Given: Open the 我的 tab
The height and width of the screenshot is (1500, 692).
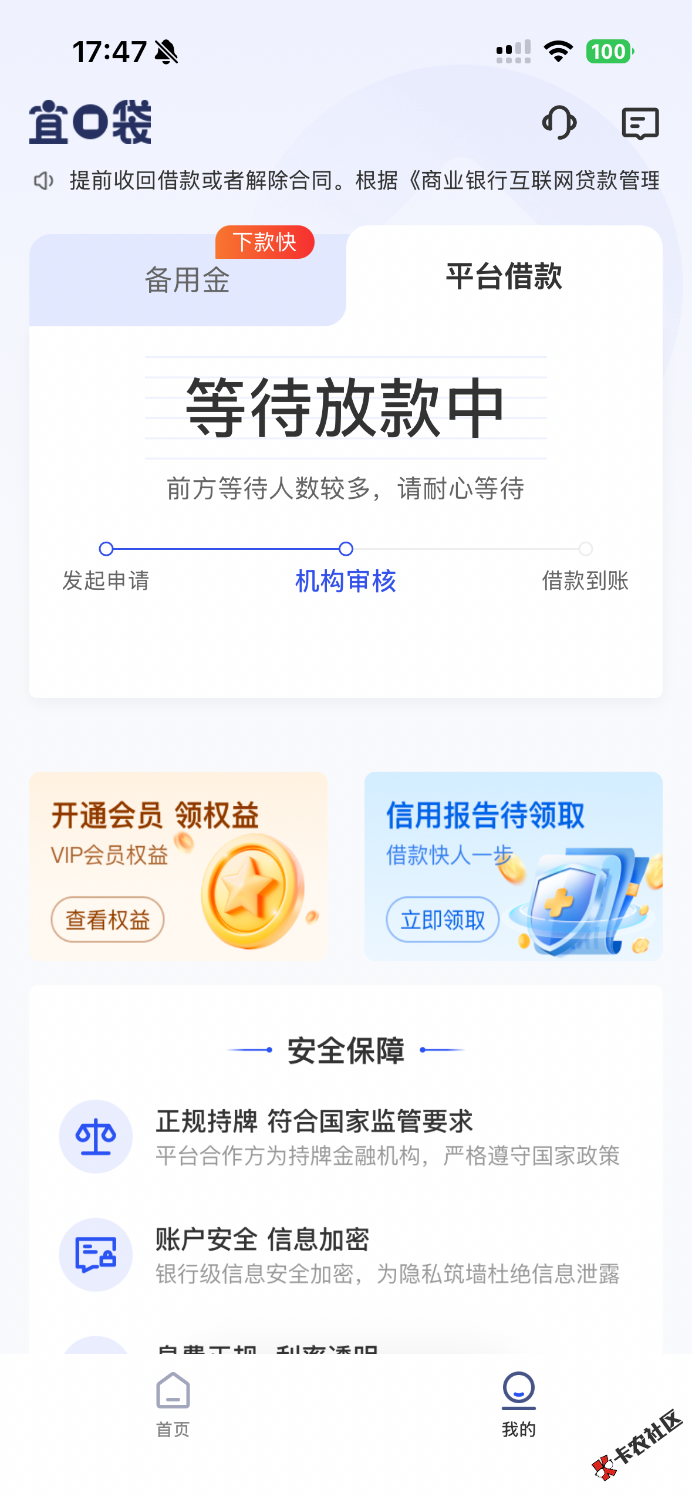Looking at the screenshot, I should [518, 1404].
